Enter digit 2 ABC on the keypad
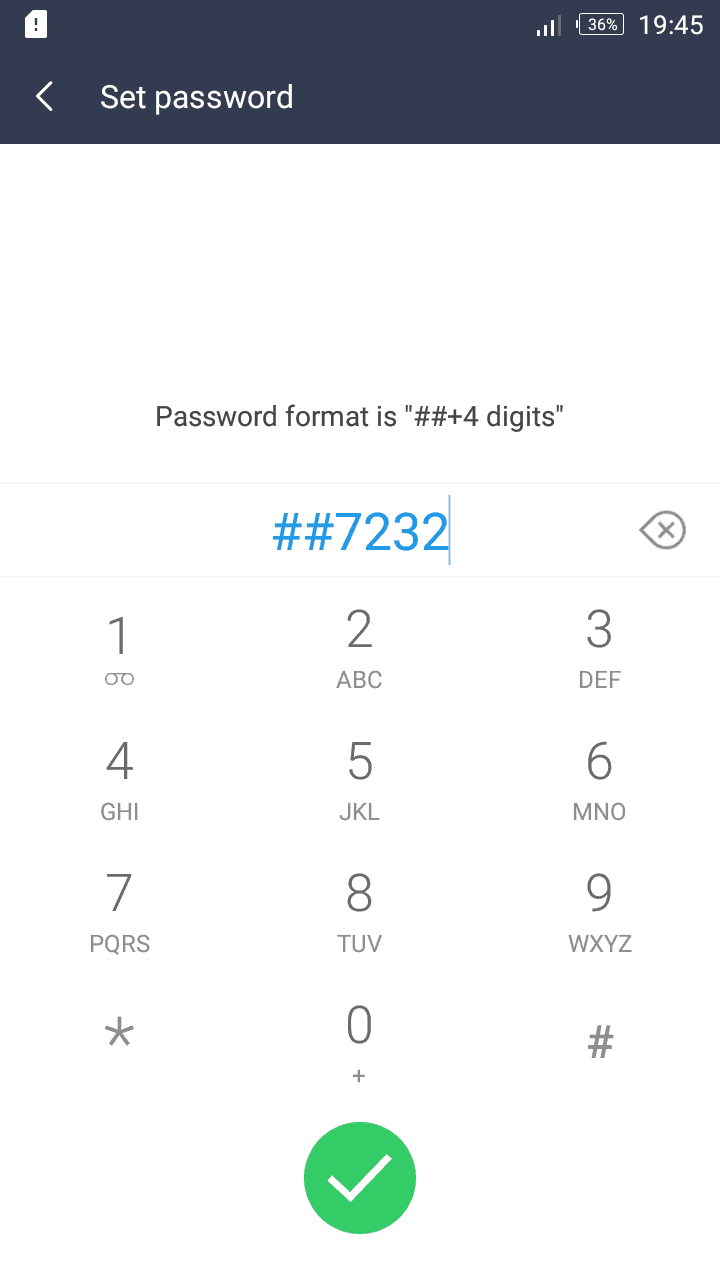 (x=360, y=648)
